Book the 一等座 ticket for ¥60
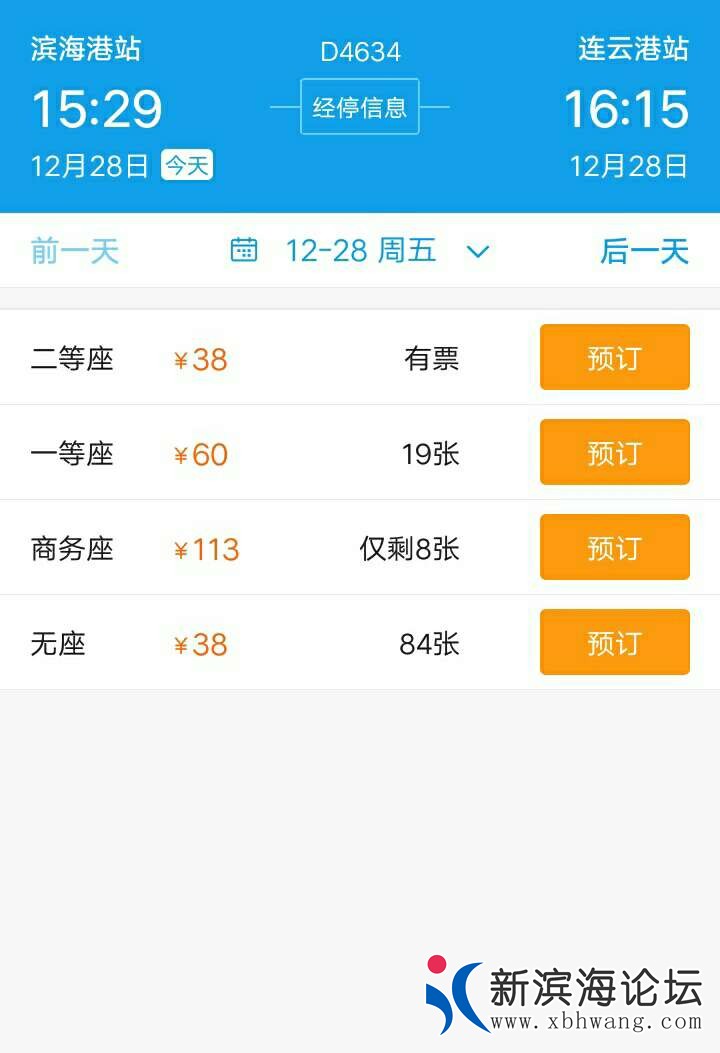Viewport: 720px width, 1053px height. [x=614, y=452]
